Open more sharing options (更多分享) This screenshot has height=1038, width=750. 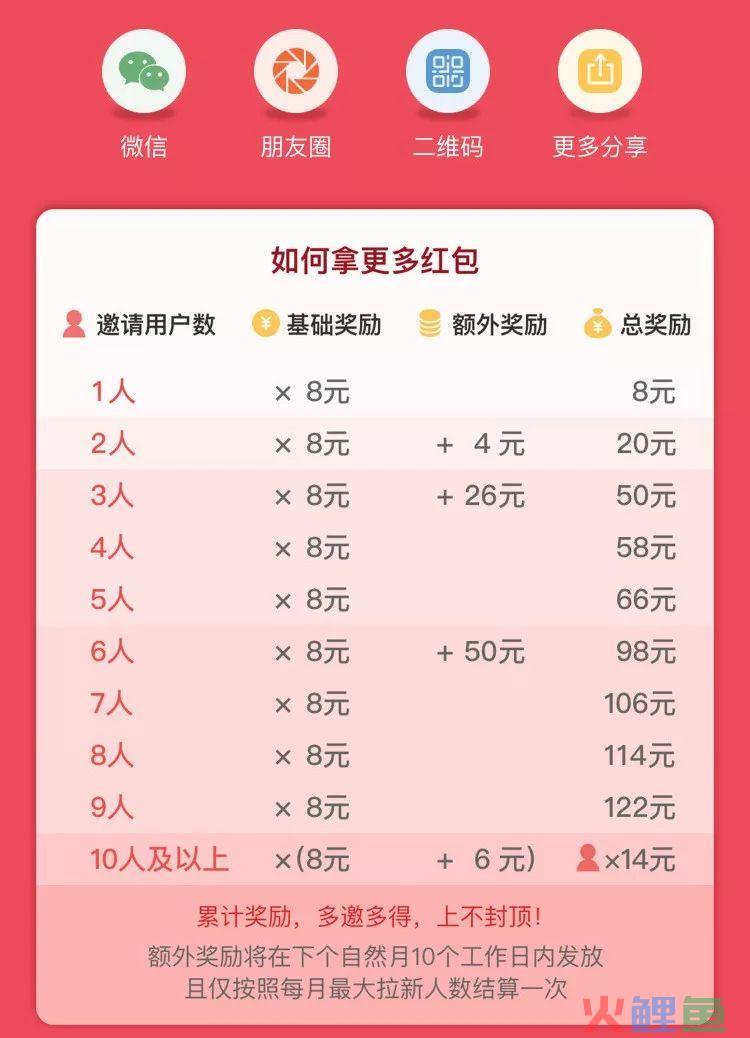pyautogui.click(x=599, y=72)
